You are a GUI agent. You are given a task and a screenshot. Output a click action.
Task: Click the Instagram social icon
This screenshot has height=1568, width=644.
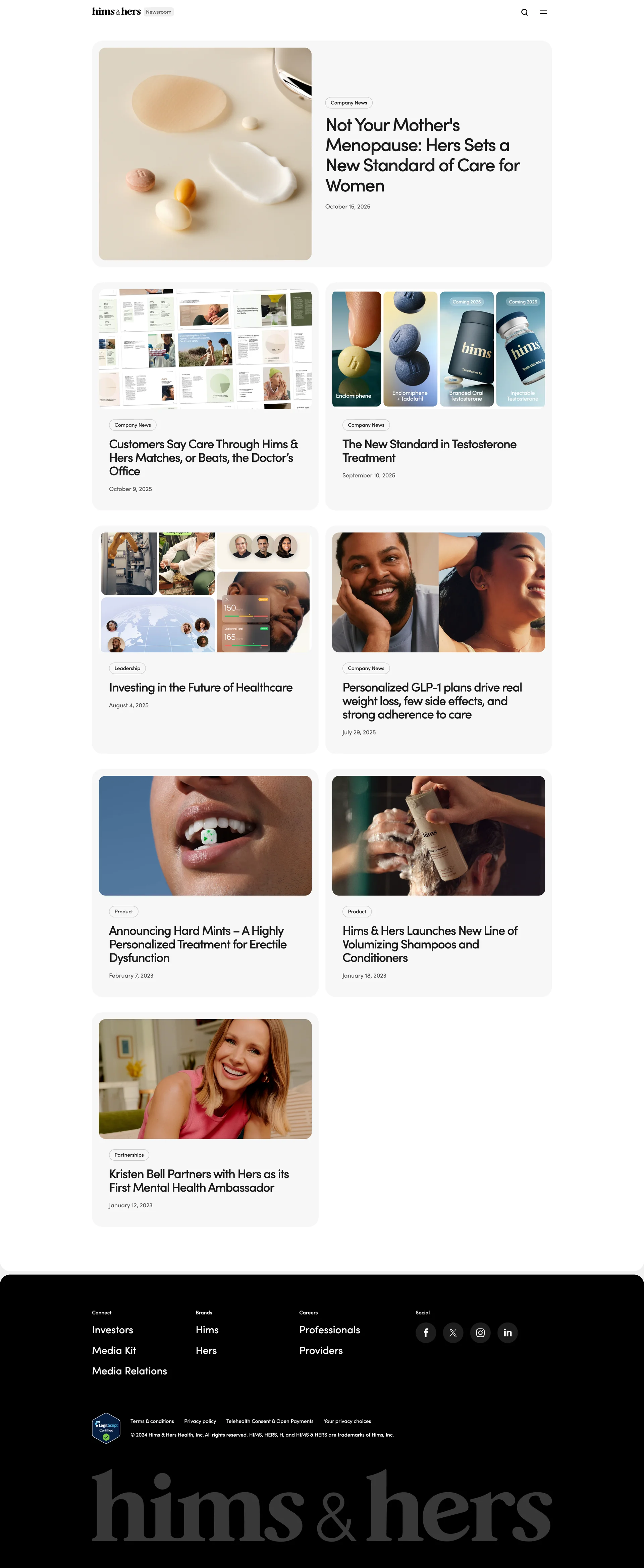[x=480, y=1332]
